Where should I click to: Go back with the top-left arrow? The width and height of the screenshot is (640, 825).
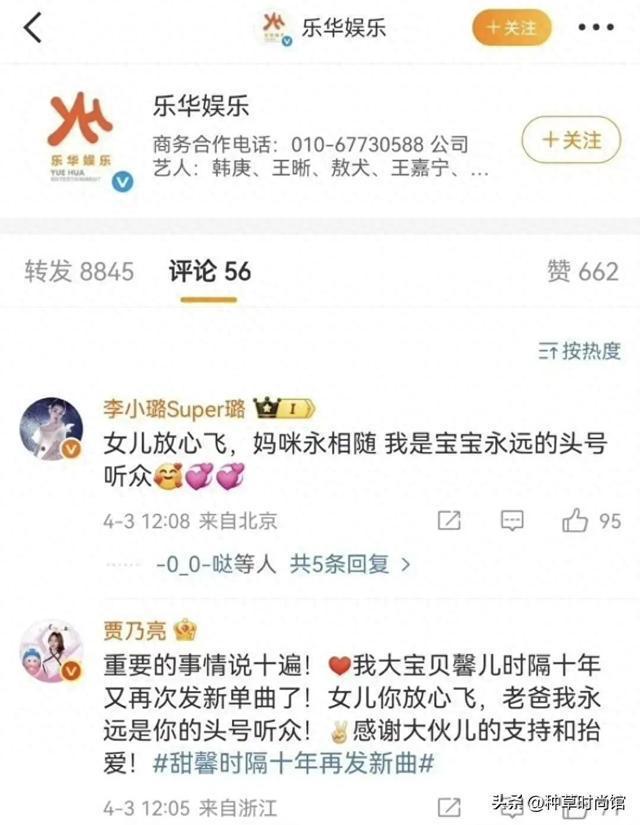[x=33, y=28]
